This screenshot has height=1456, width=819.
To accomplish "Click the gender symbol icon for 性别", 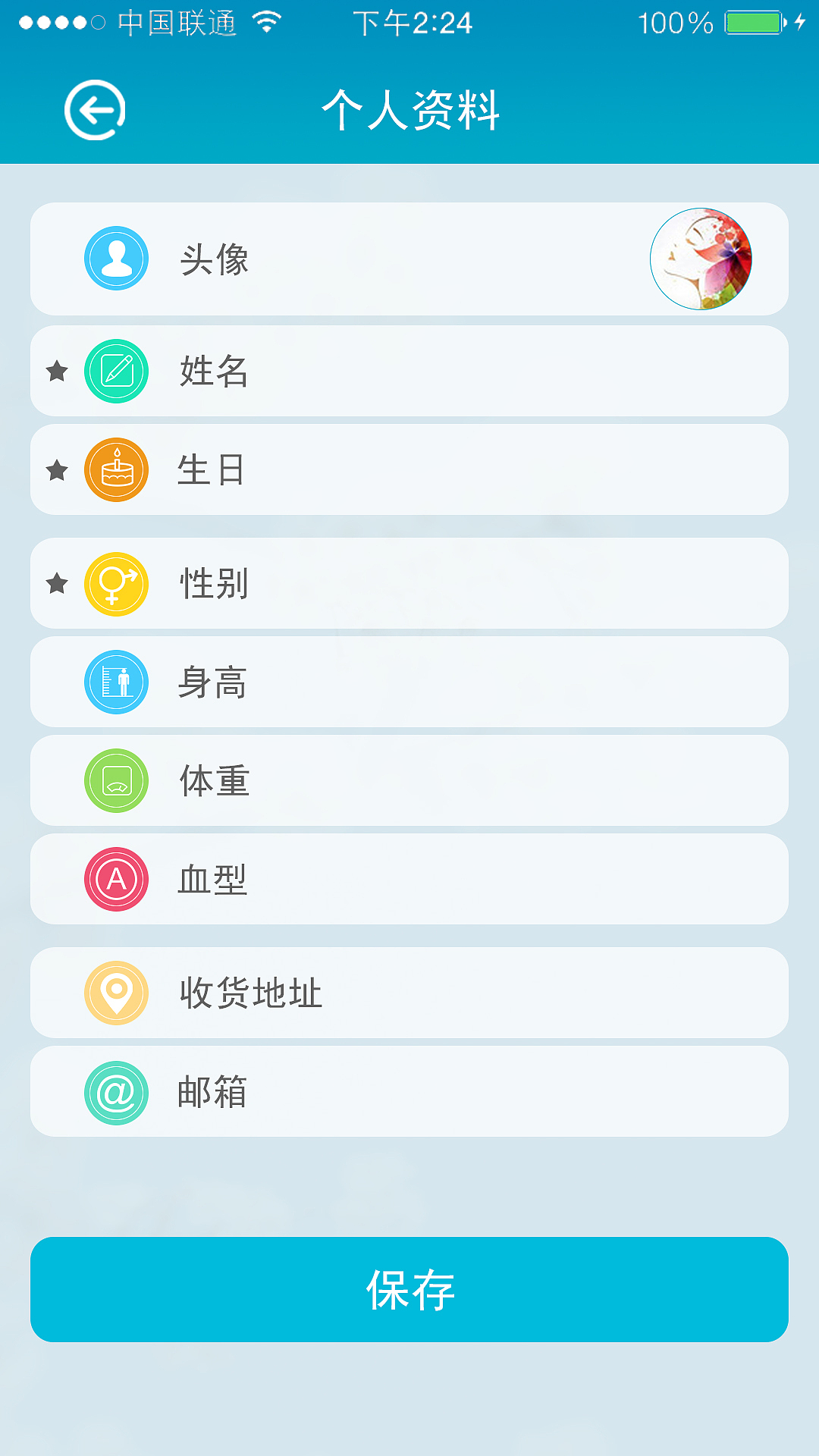I will (116, 583).
